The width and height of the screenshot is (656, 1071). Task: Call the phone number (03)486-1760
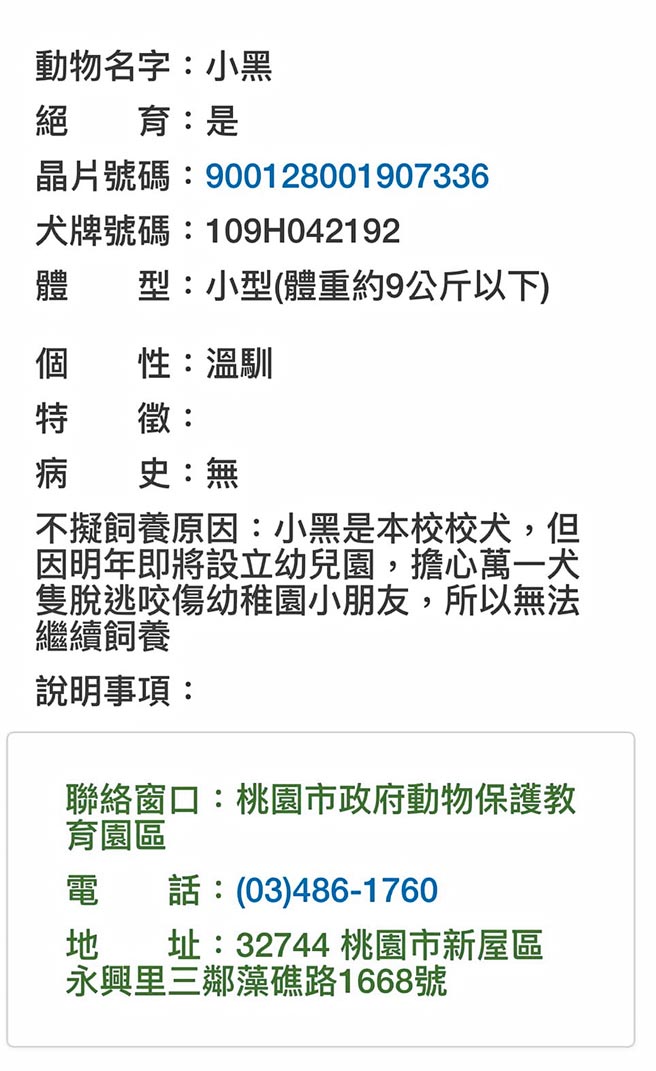pyautogui.click(x=337, y=890)
